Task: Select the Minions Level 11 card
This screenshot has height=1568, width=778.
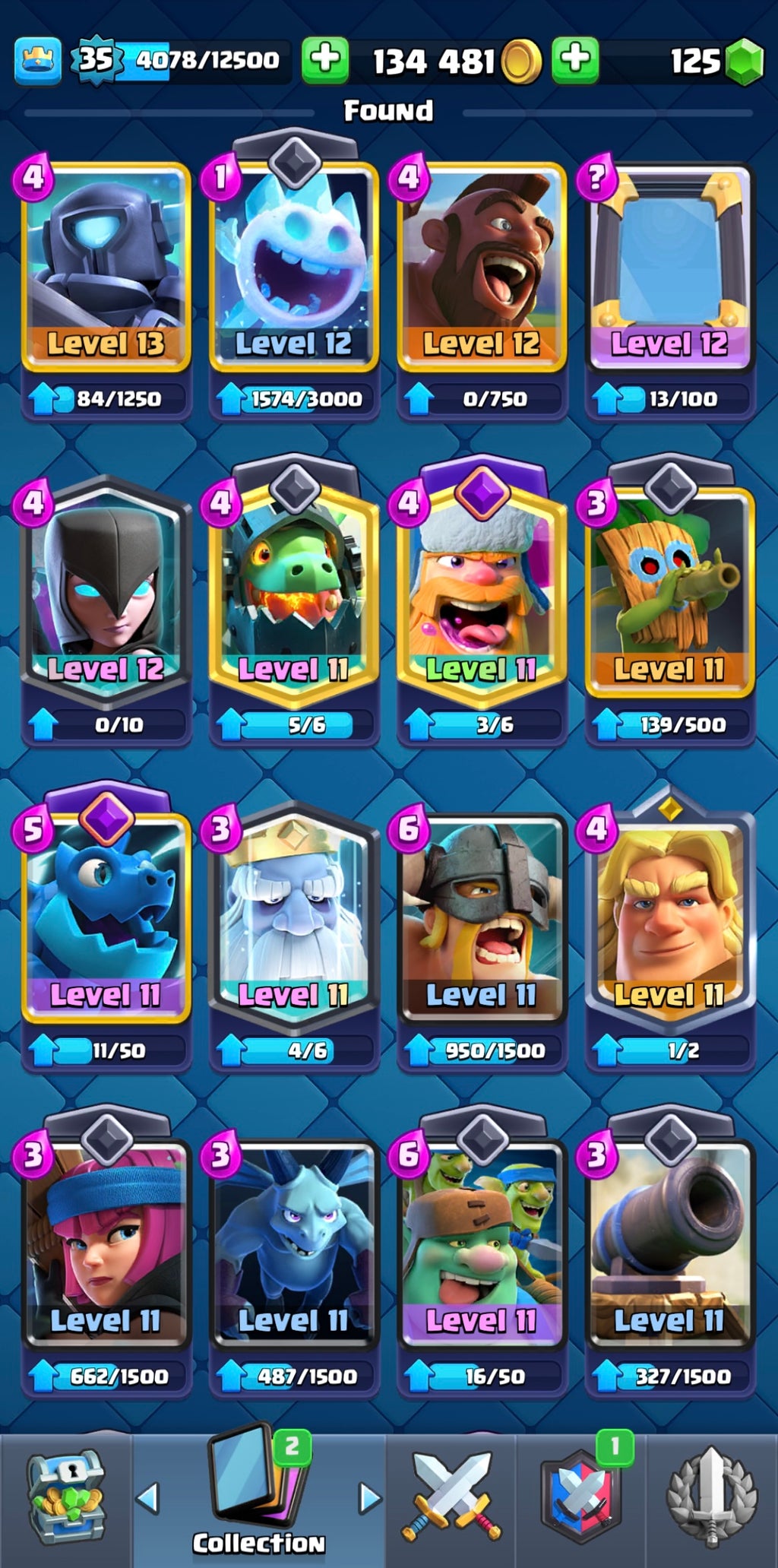Action: (x=294, y=1243)
